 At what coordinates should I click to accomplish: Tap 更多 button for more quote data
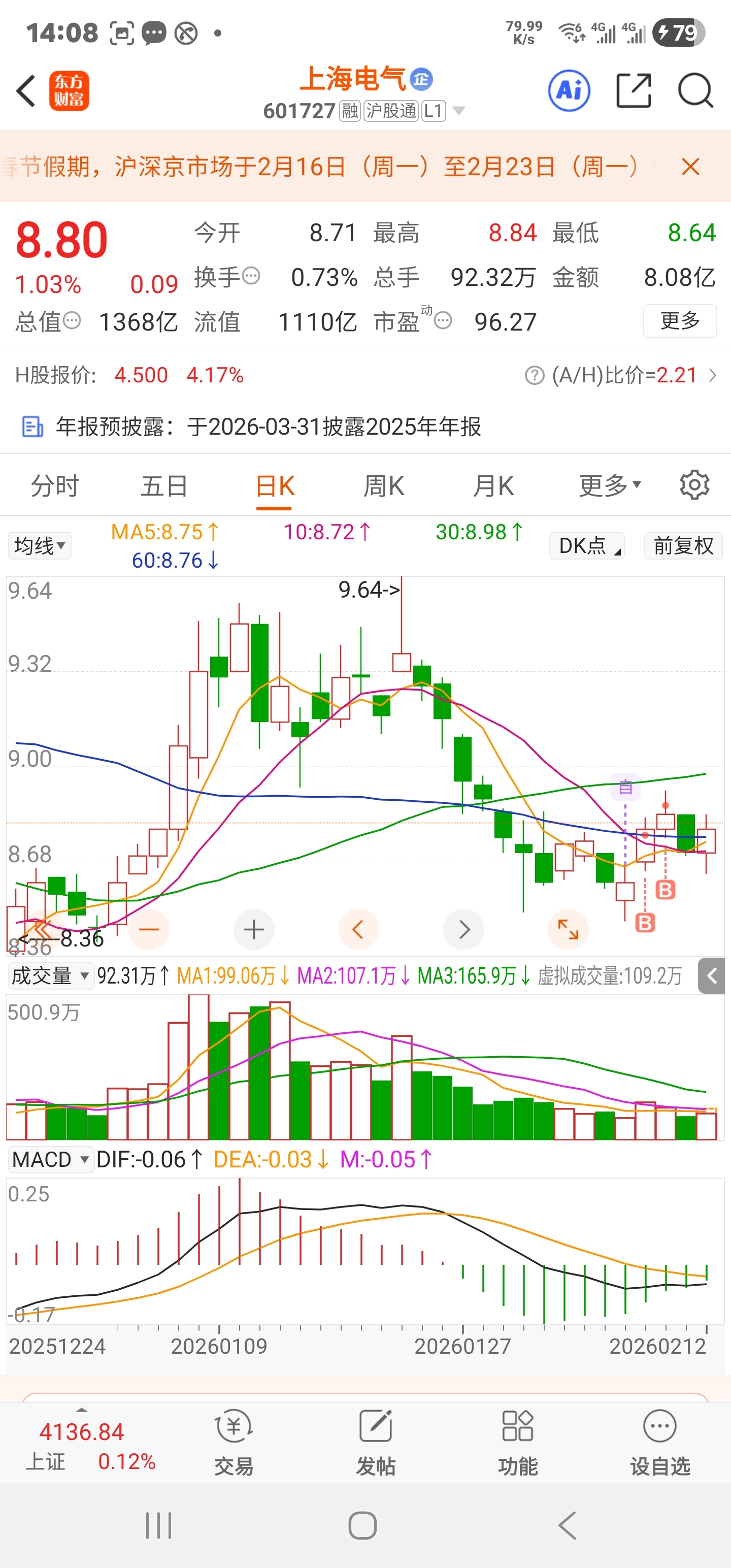679,321
